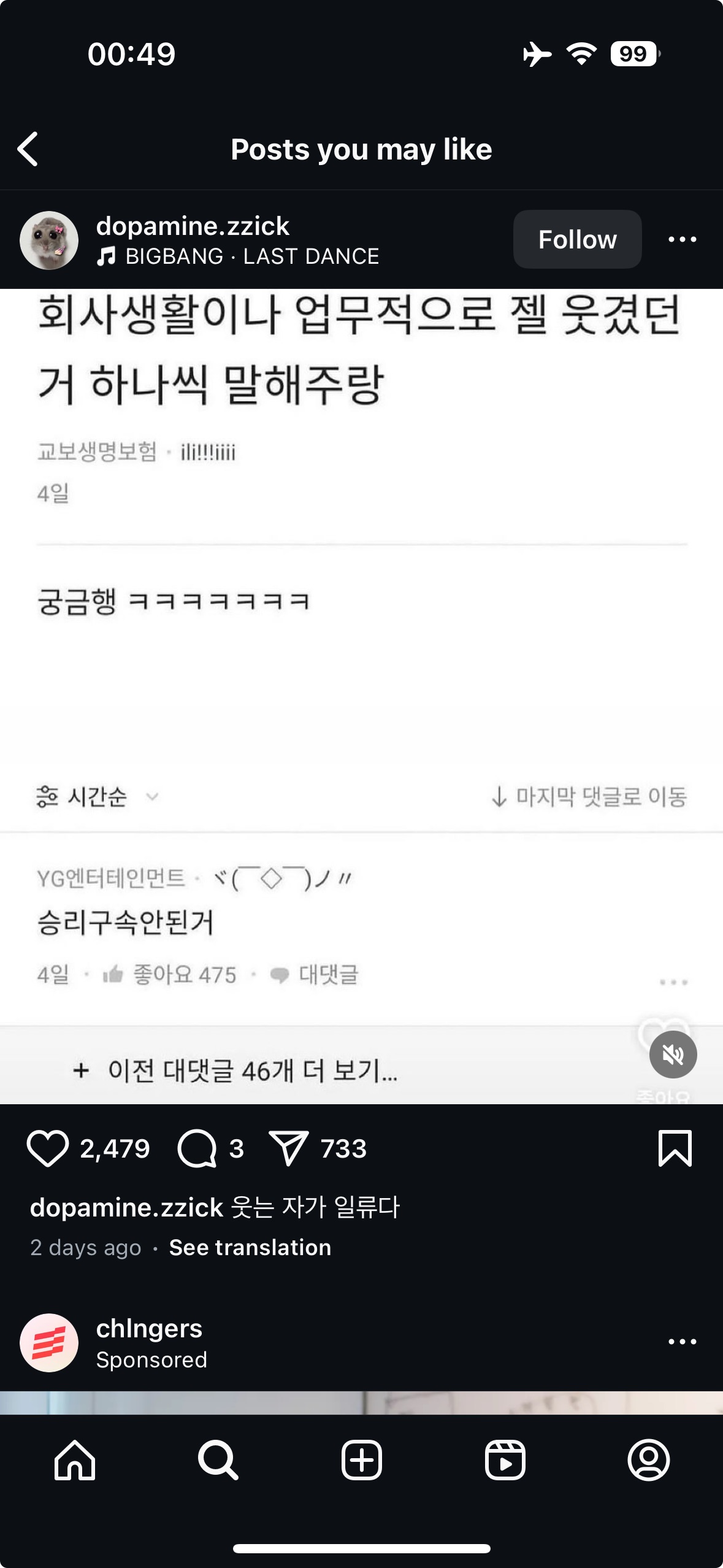The image size is (723, 1568).
Task: Open the Profile tab
Action: (x=648, y=1460)
